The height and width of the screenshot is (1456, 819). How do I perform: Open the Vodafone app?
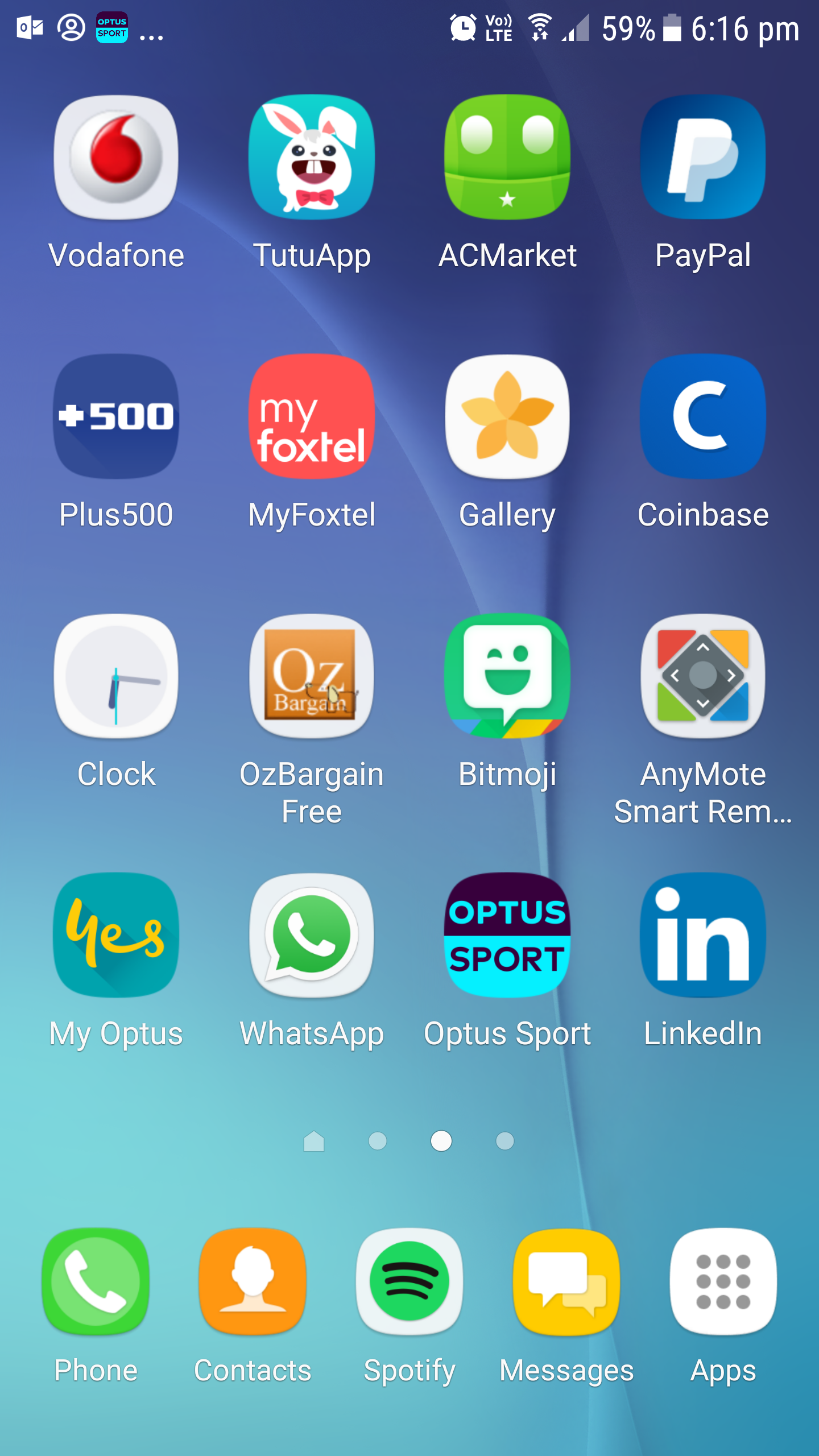point(116,158)
